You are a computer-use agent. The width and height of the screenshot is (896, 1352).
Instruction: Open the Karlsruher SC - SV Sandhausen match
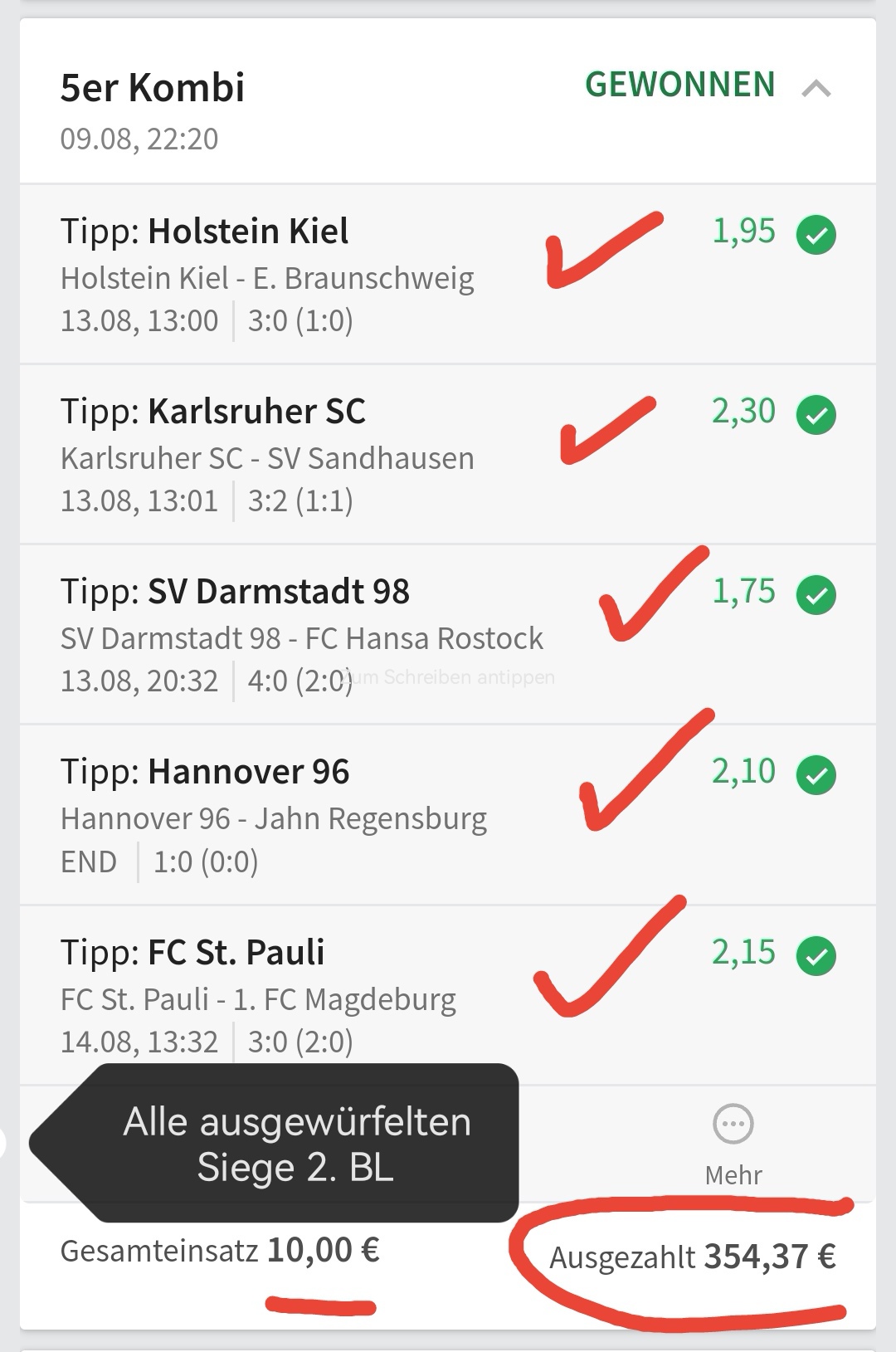pyautogui.click(x=267, y=458)
